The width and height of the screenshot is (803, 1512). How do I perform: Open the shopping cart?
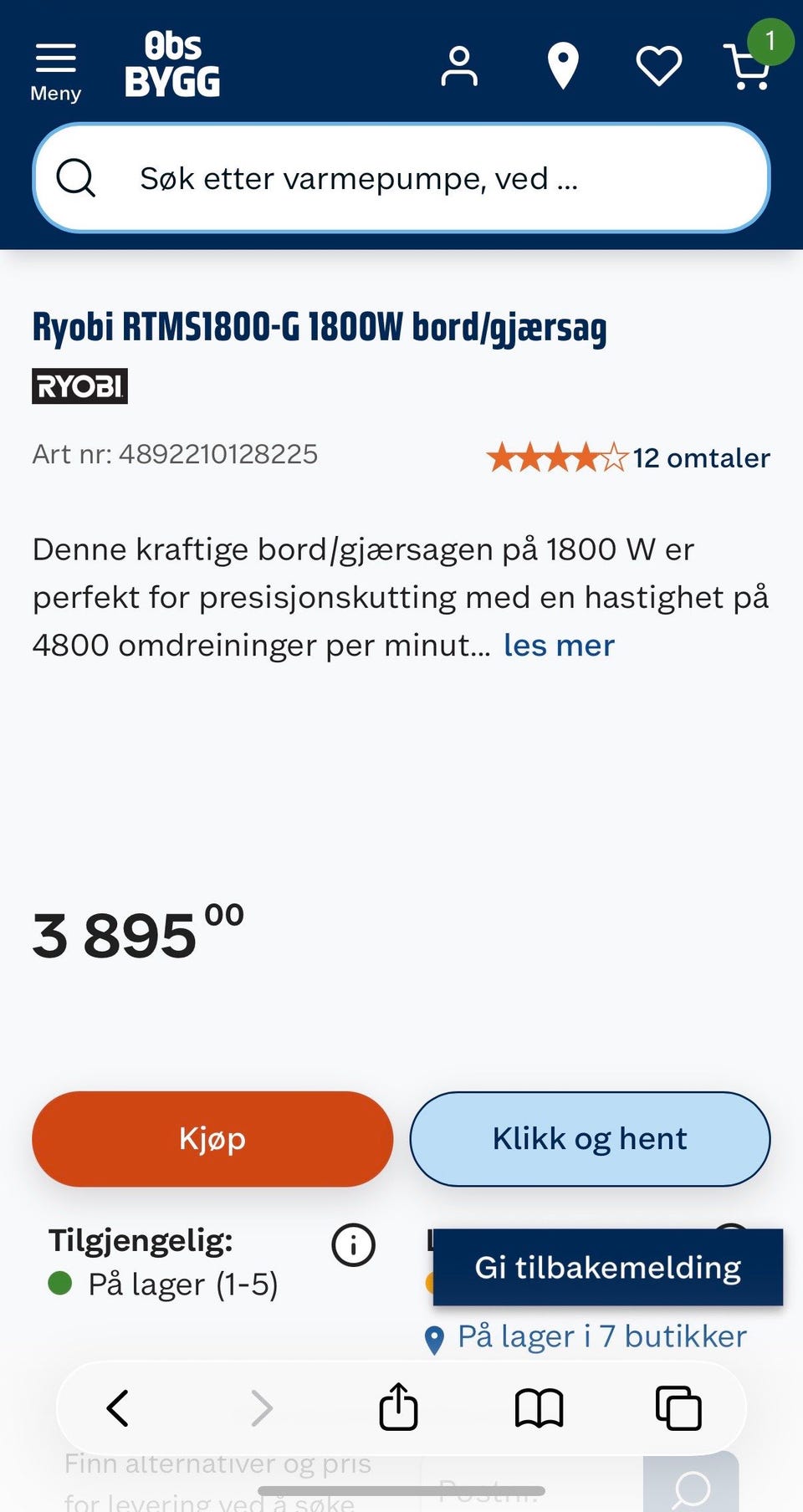click(x=751, y=64)
